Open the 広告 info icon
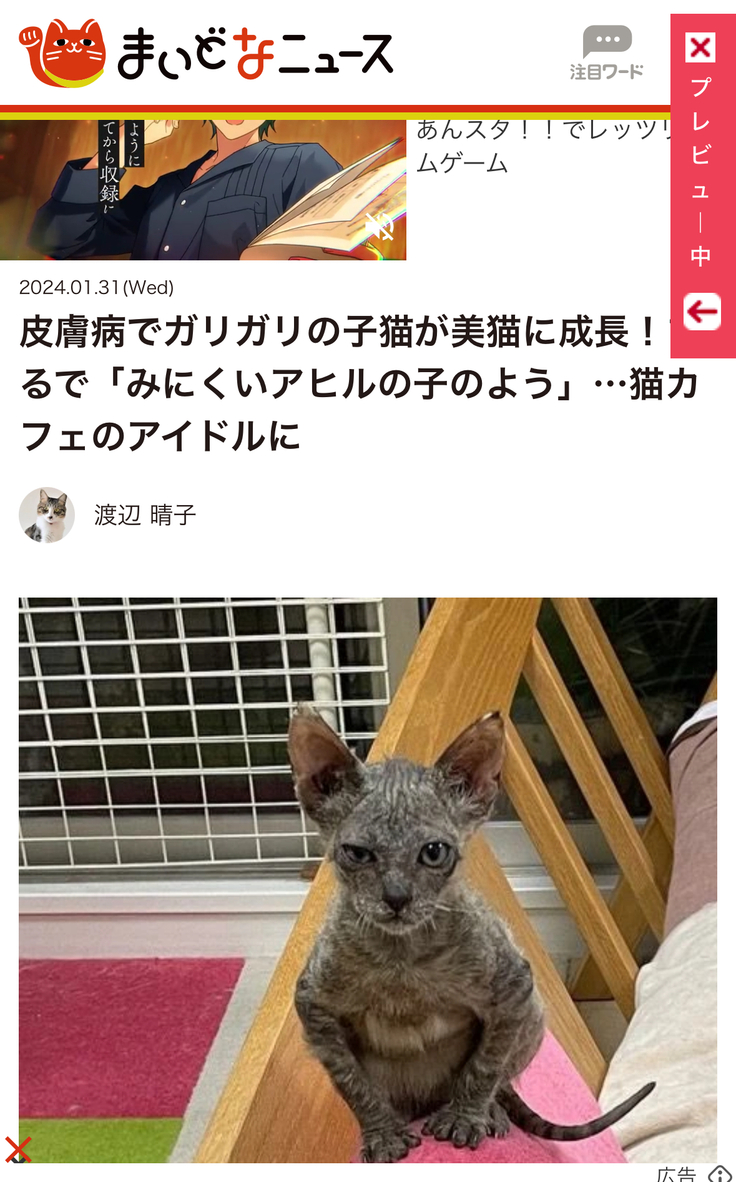The width and height of the screenshot is (736, 1182). click(x=719, y=1174)
